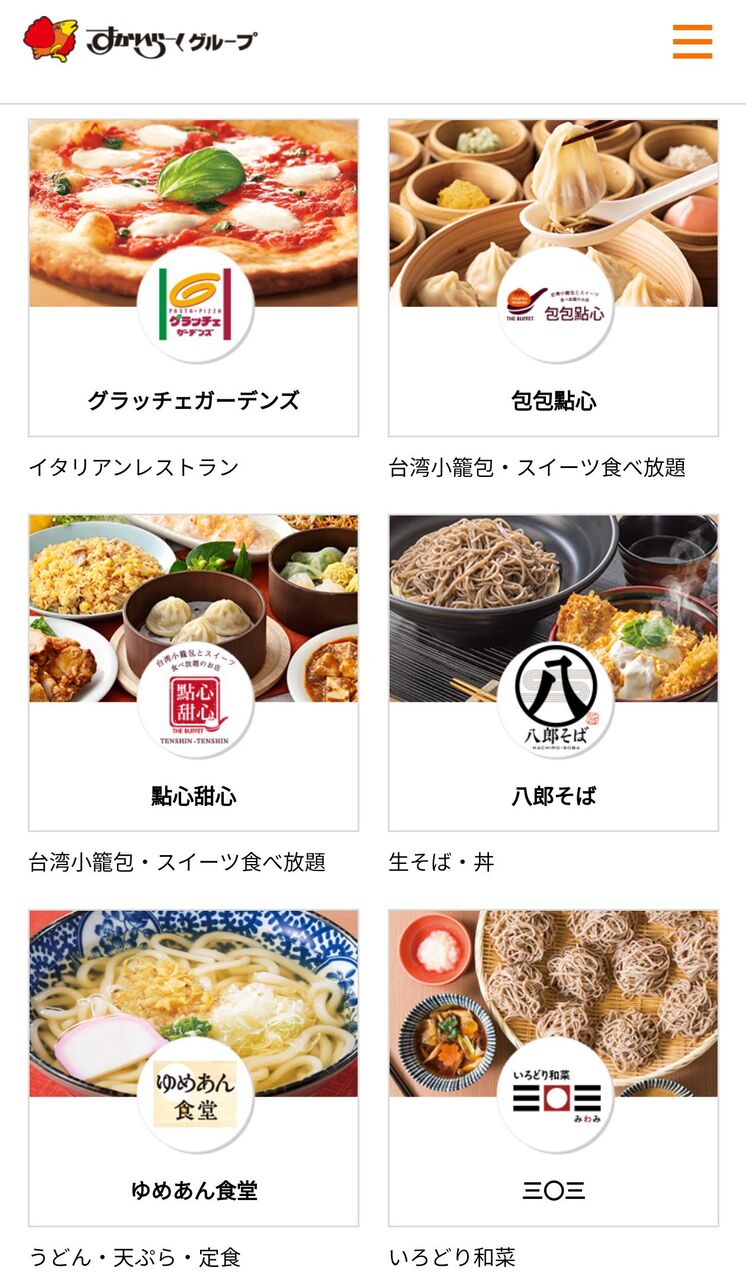Open the hamburger menu

pyautogui.click(x=692, y=42)
